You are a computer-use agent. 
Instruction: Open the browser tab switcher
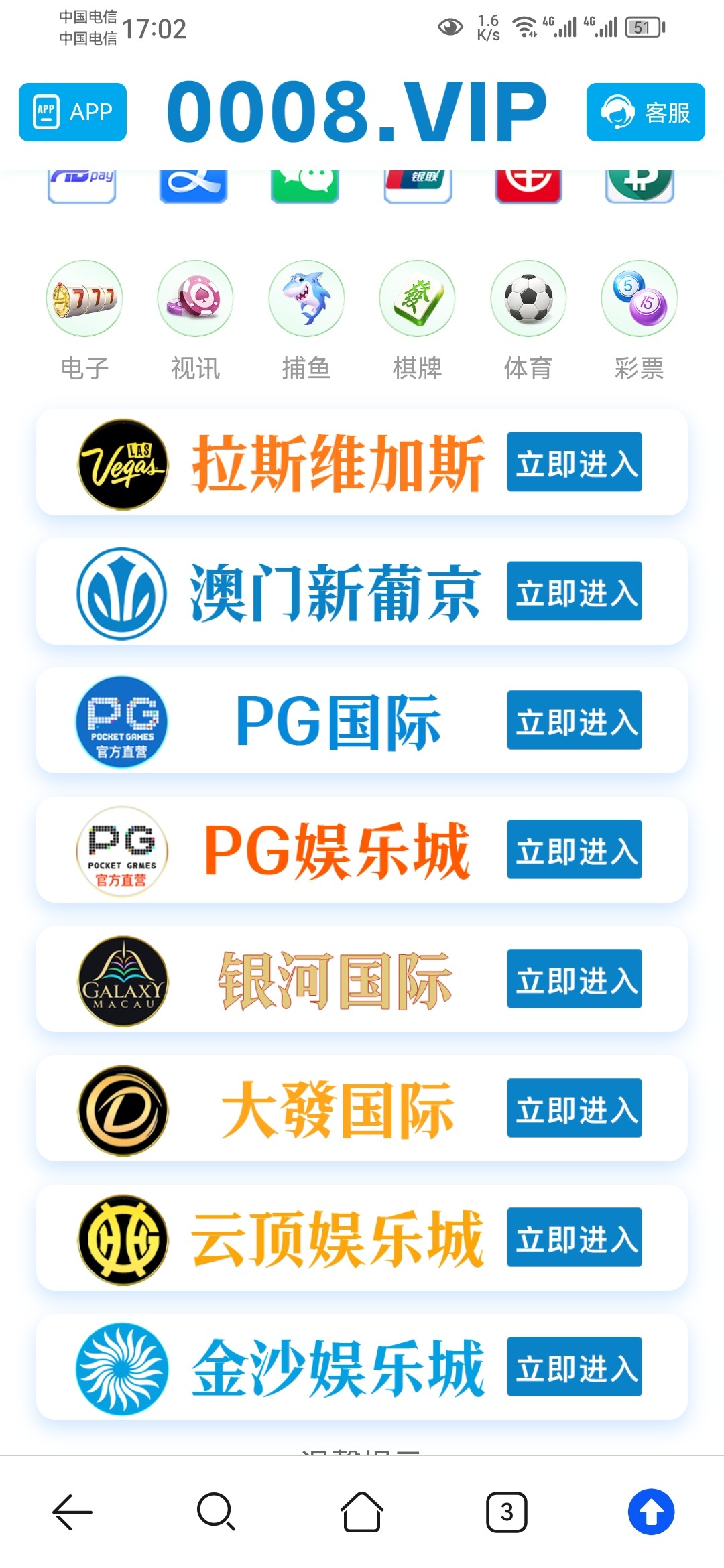[506, 1512]
